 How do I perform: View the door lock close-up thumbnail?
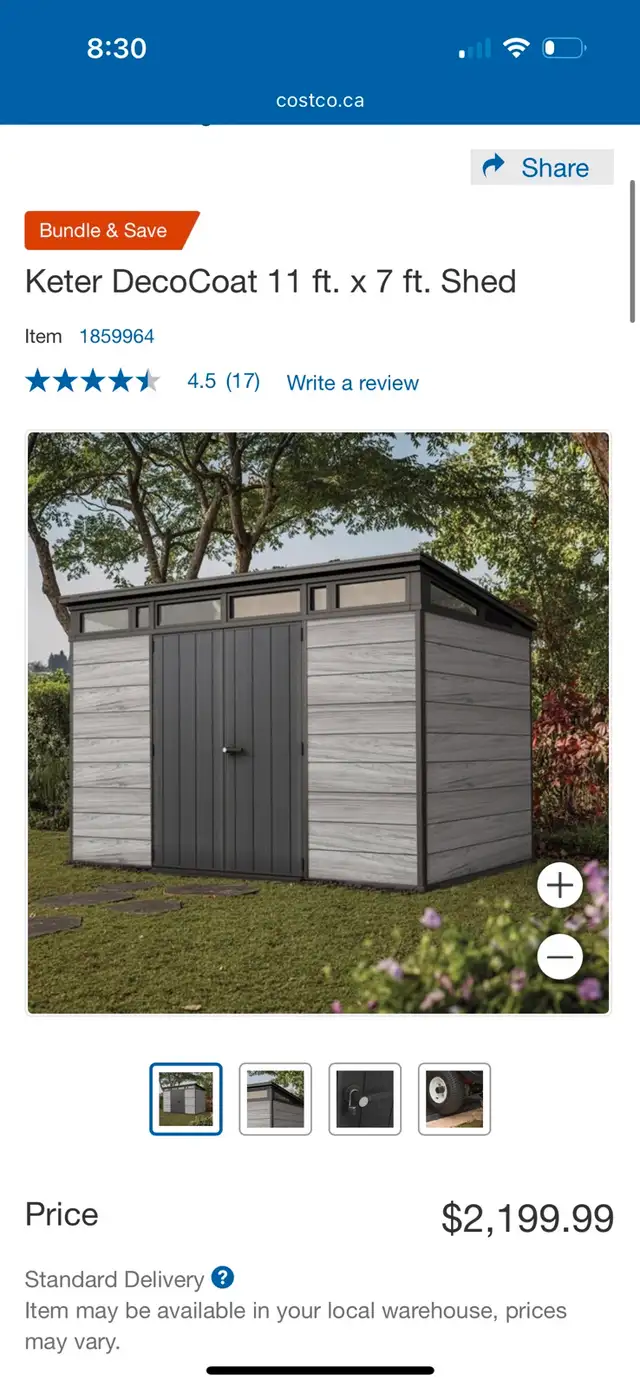point(365,1099)
